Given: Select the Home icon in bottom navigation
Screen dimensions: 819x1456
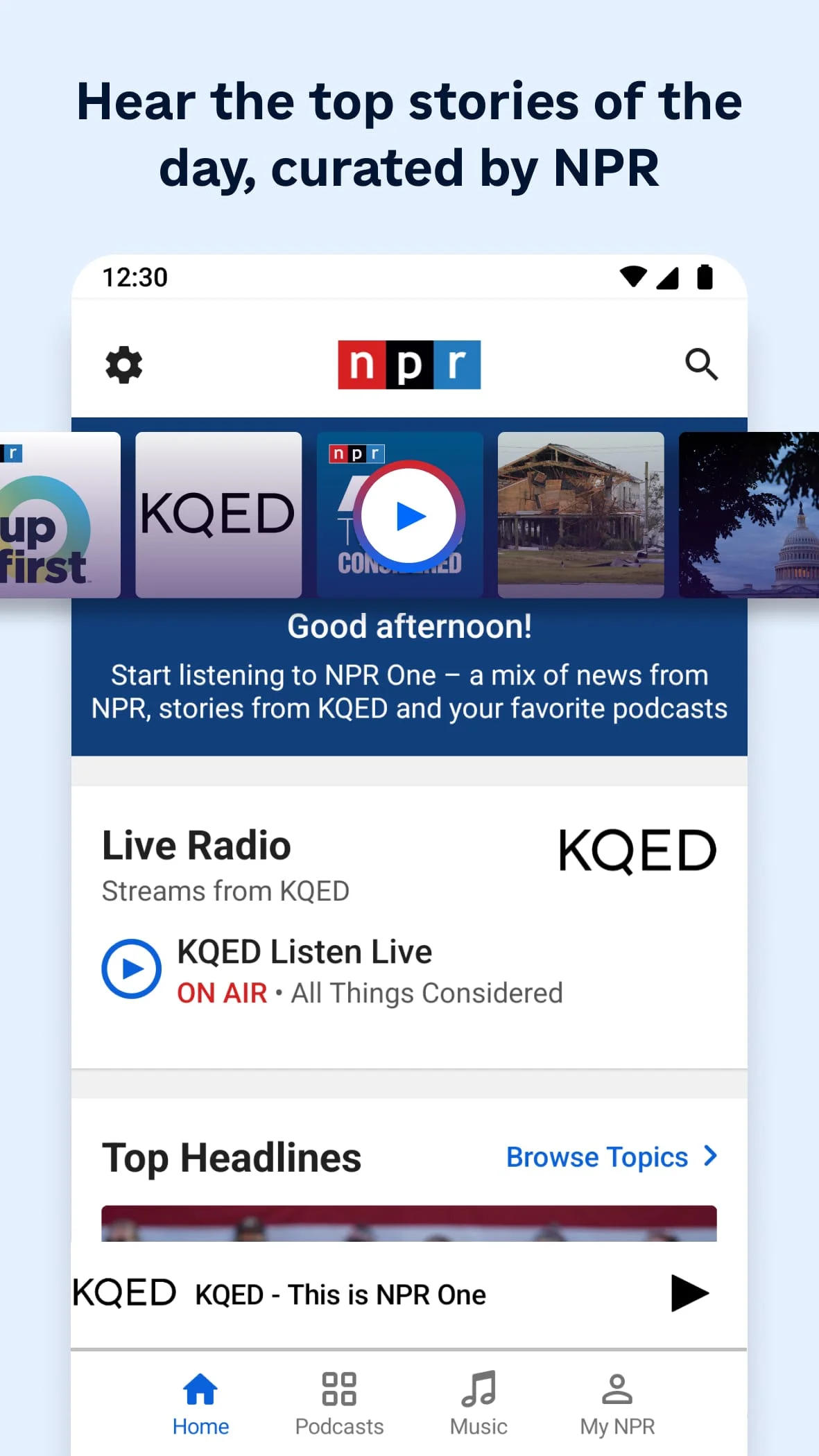Looking at the screenshot, I should click(200, 1389).
